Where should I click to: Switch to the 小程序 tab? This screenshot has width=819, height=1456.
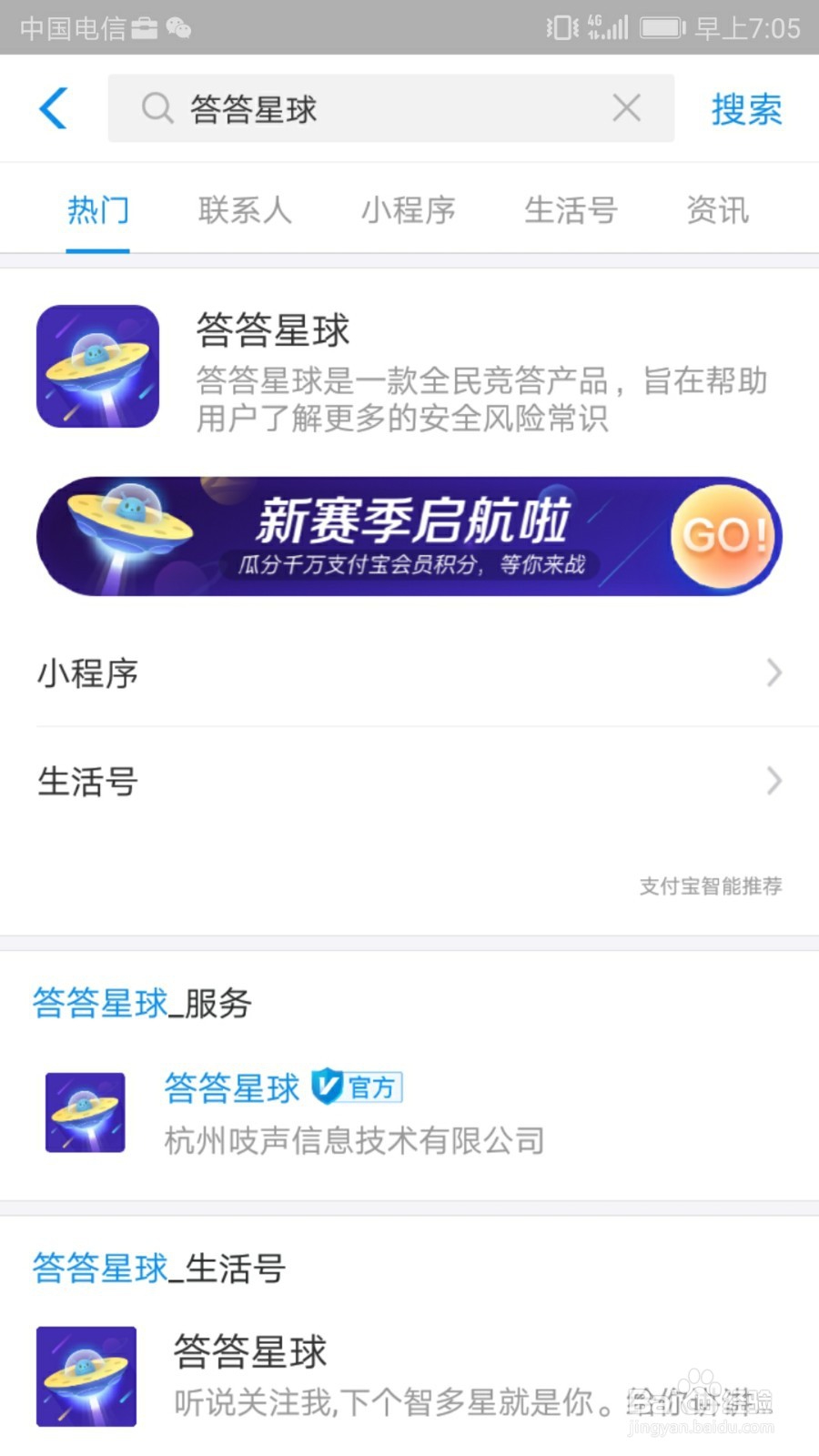tap(408, 210)
